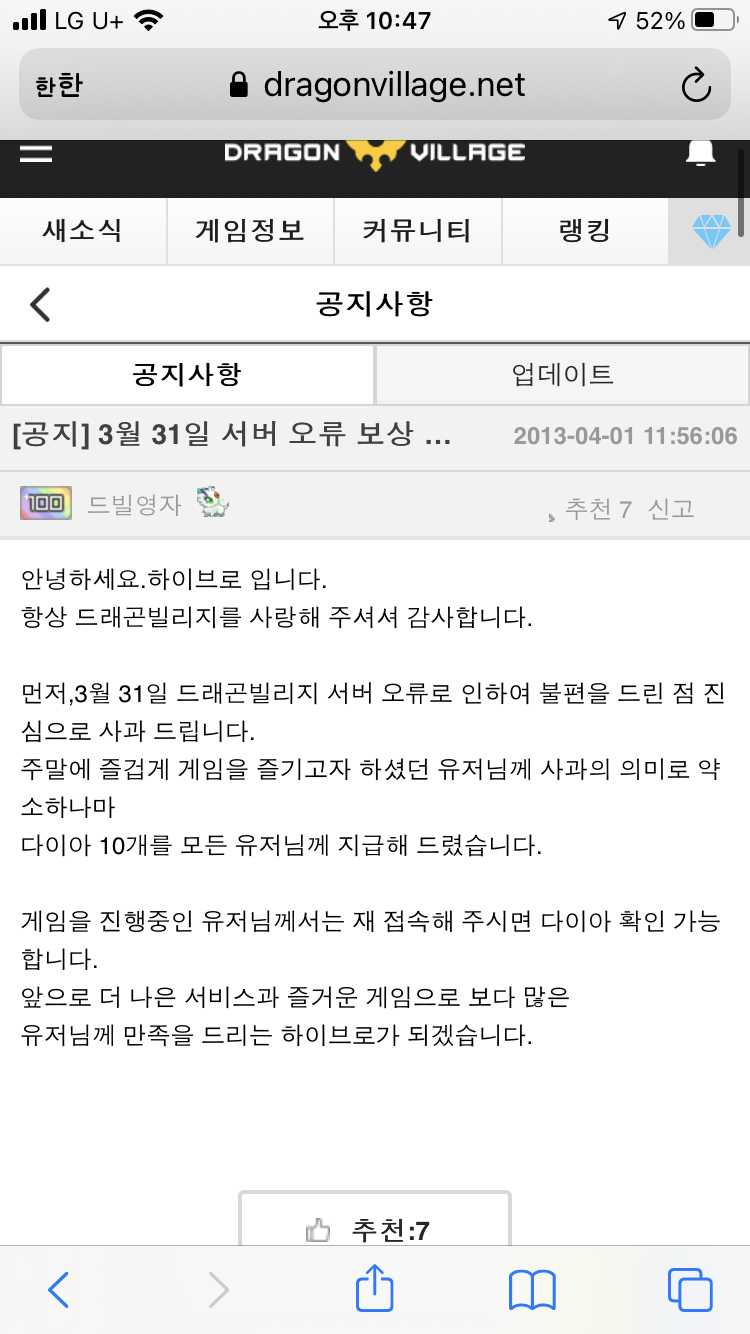Go to the 커뮤니티 tab
This screenshot has width=750, height=1334.
pyautogui.click(x=416, y=231)
